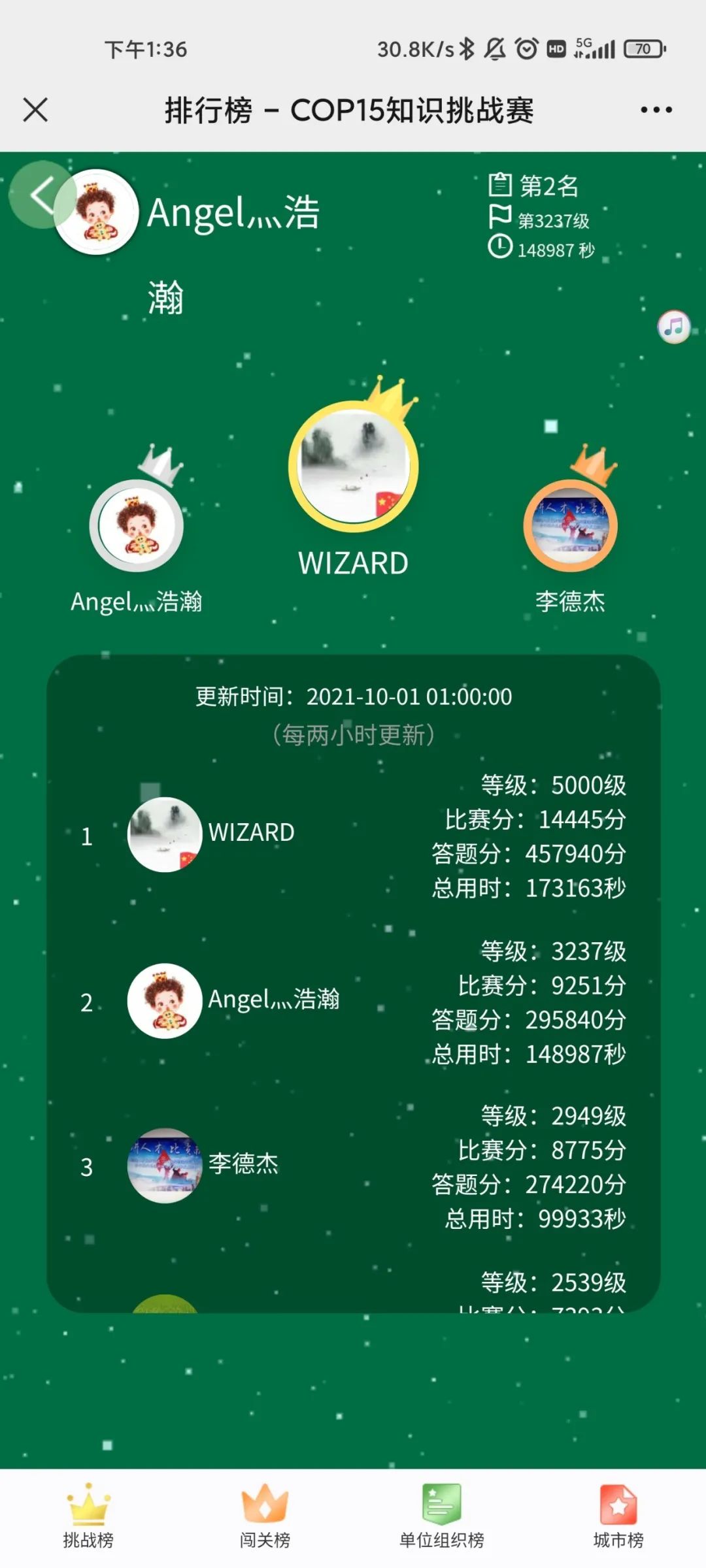Go back using the green arrow
The width and height of the screenshot is (706, 1568).
[x=41, y=195]
